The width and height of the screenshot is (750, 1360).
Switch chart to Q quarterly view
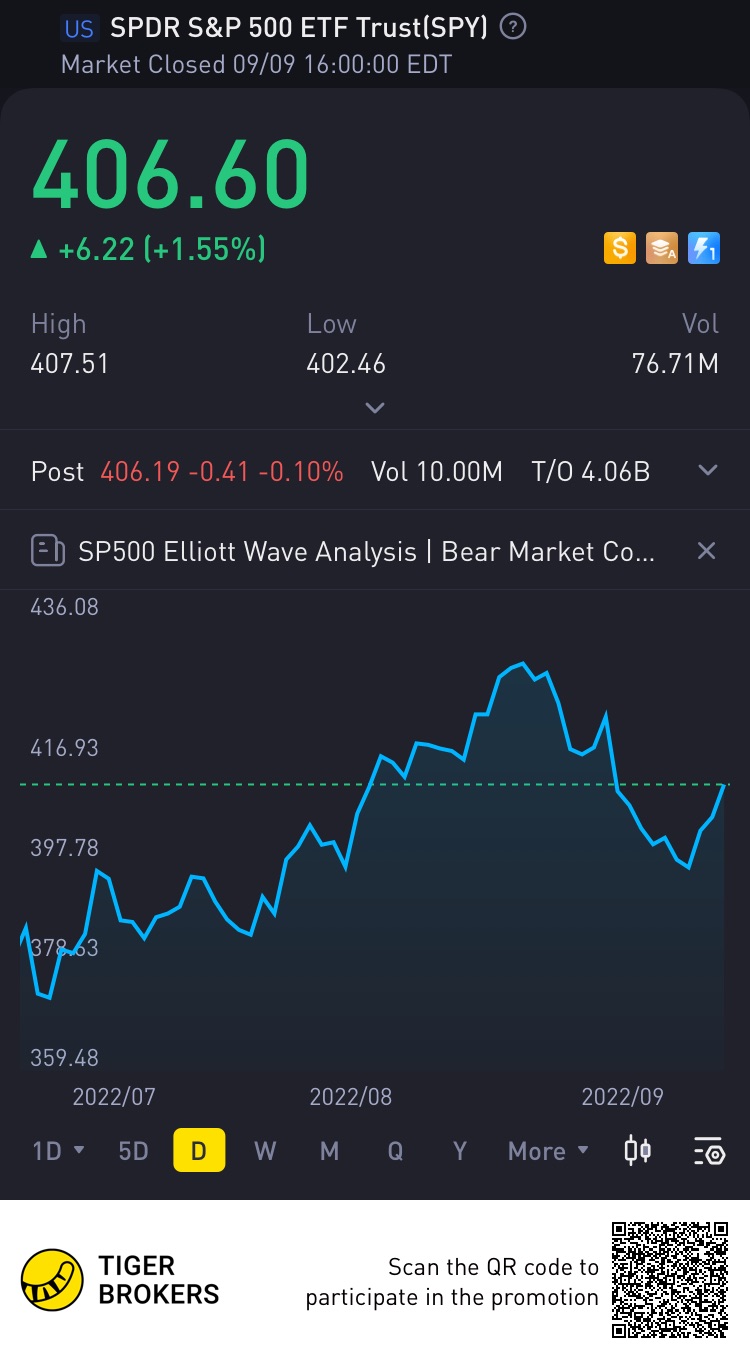pos(395,1151)
